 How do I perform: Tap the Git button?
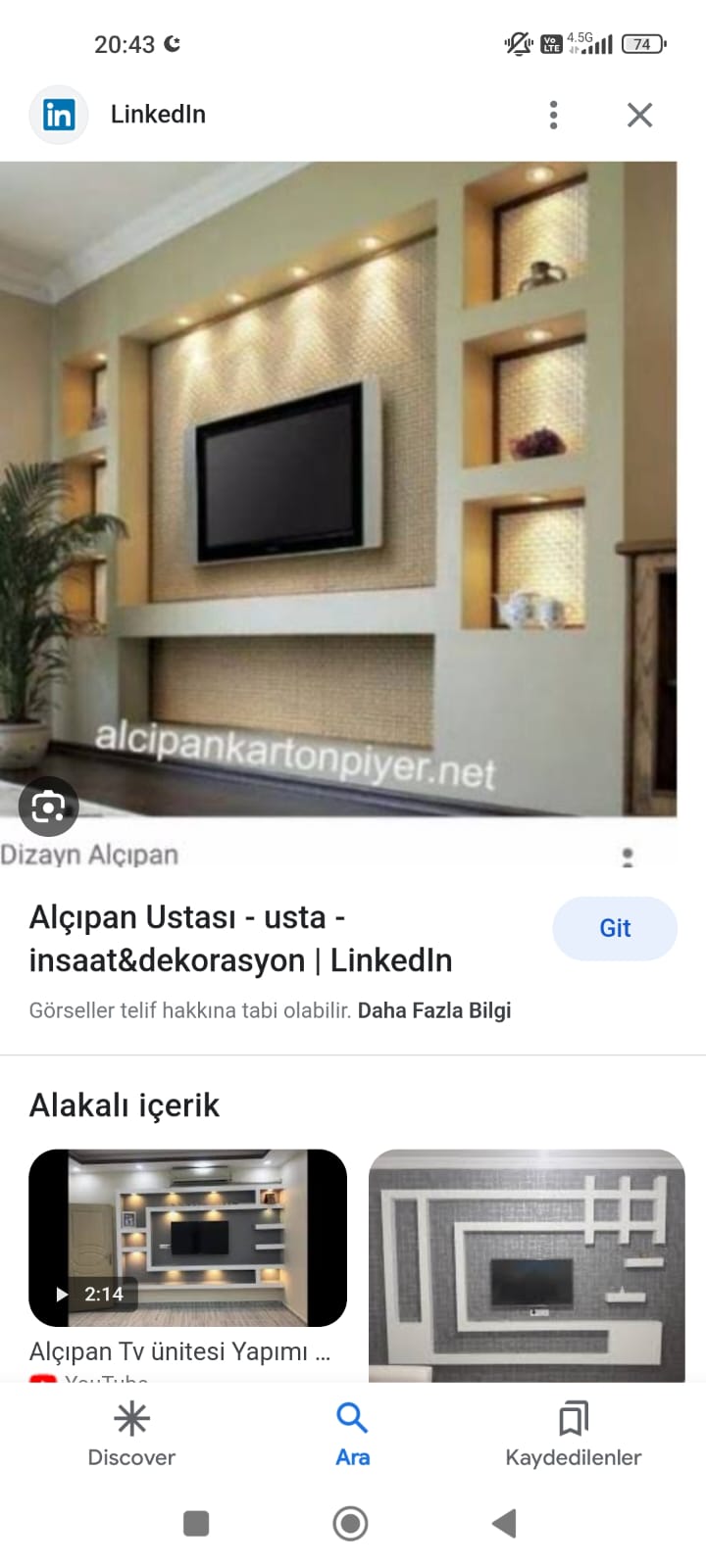[615, 928]
